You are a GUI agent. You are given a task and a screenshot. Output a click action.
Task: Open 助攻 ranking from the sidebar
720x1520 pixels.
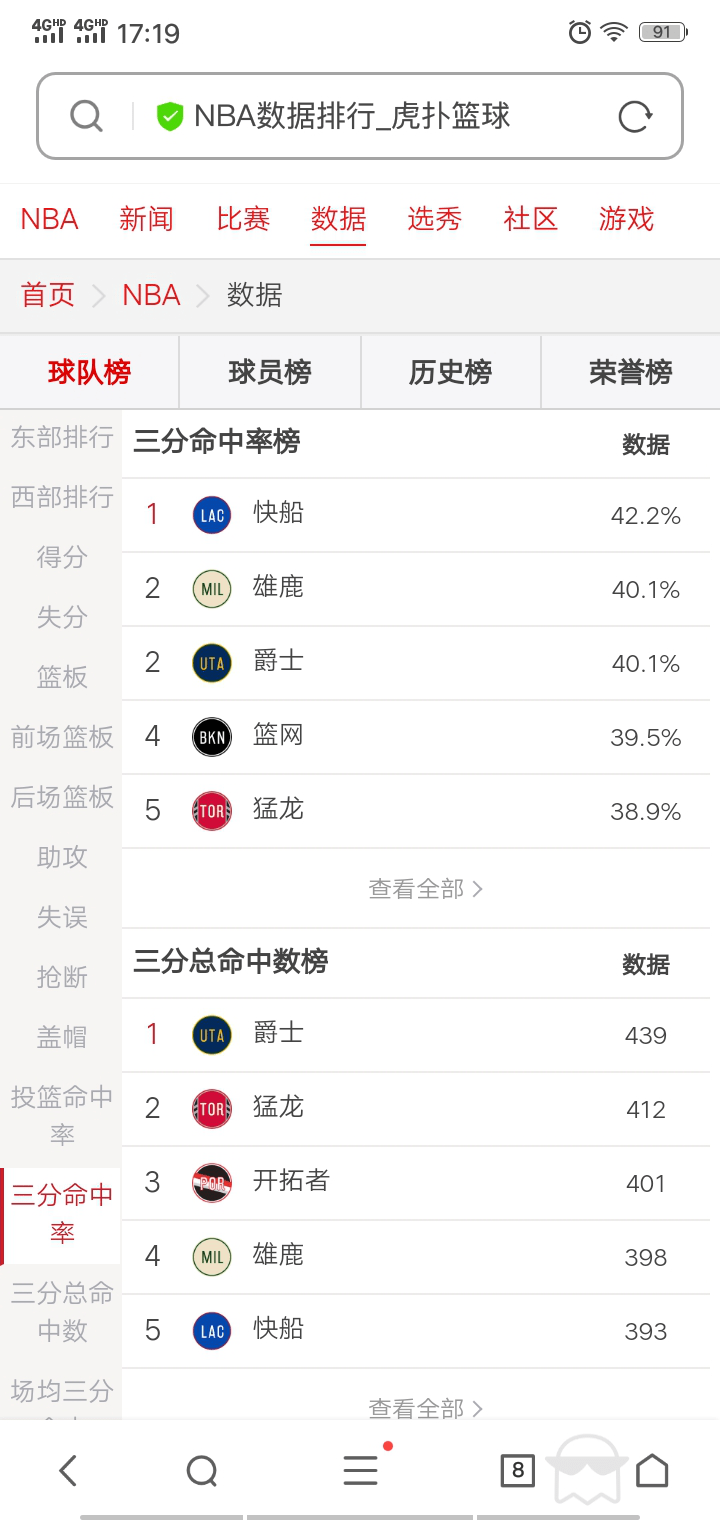(x=62, y=857)
